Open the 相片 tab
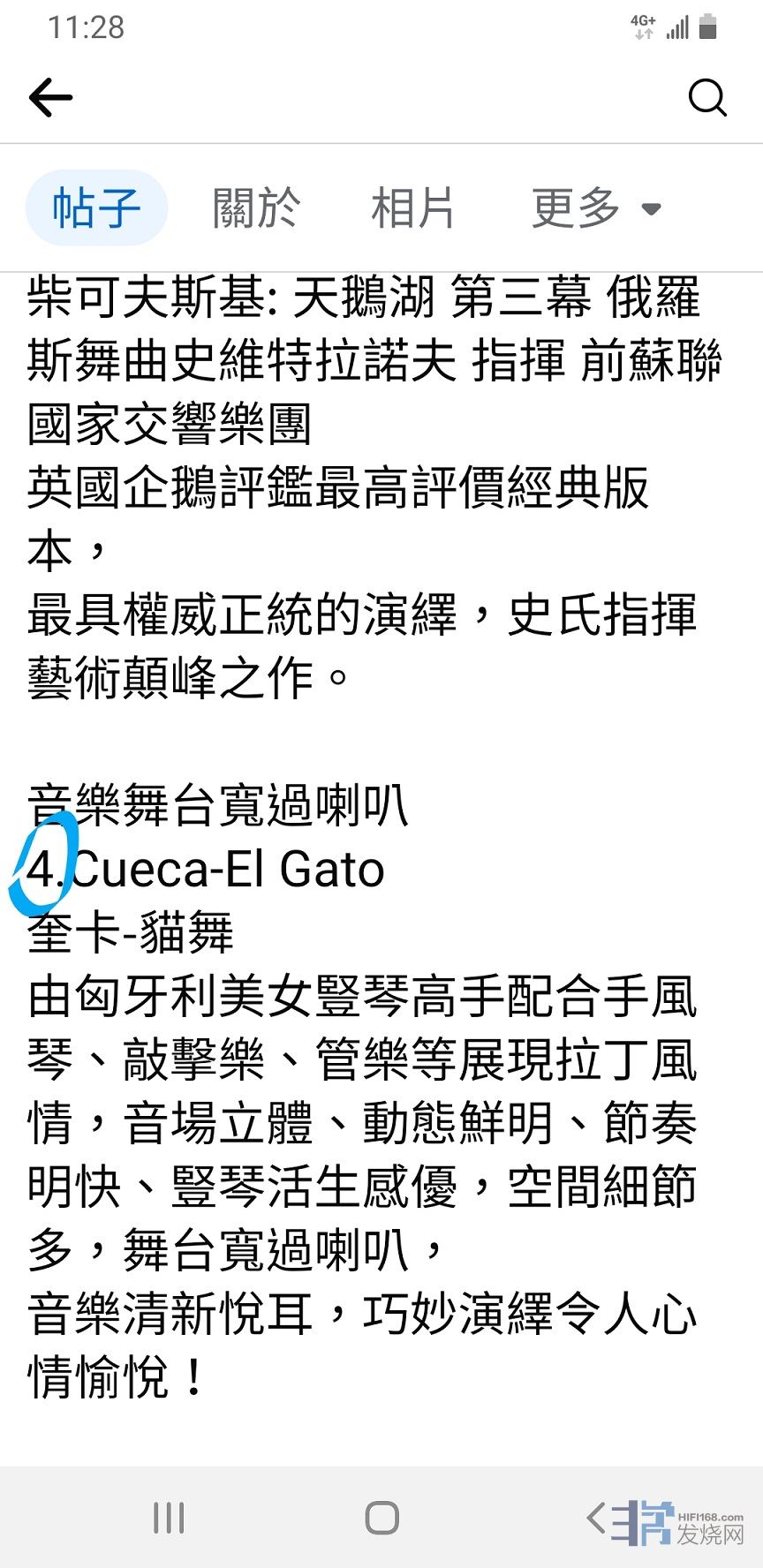 (412, 208)
